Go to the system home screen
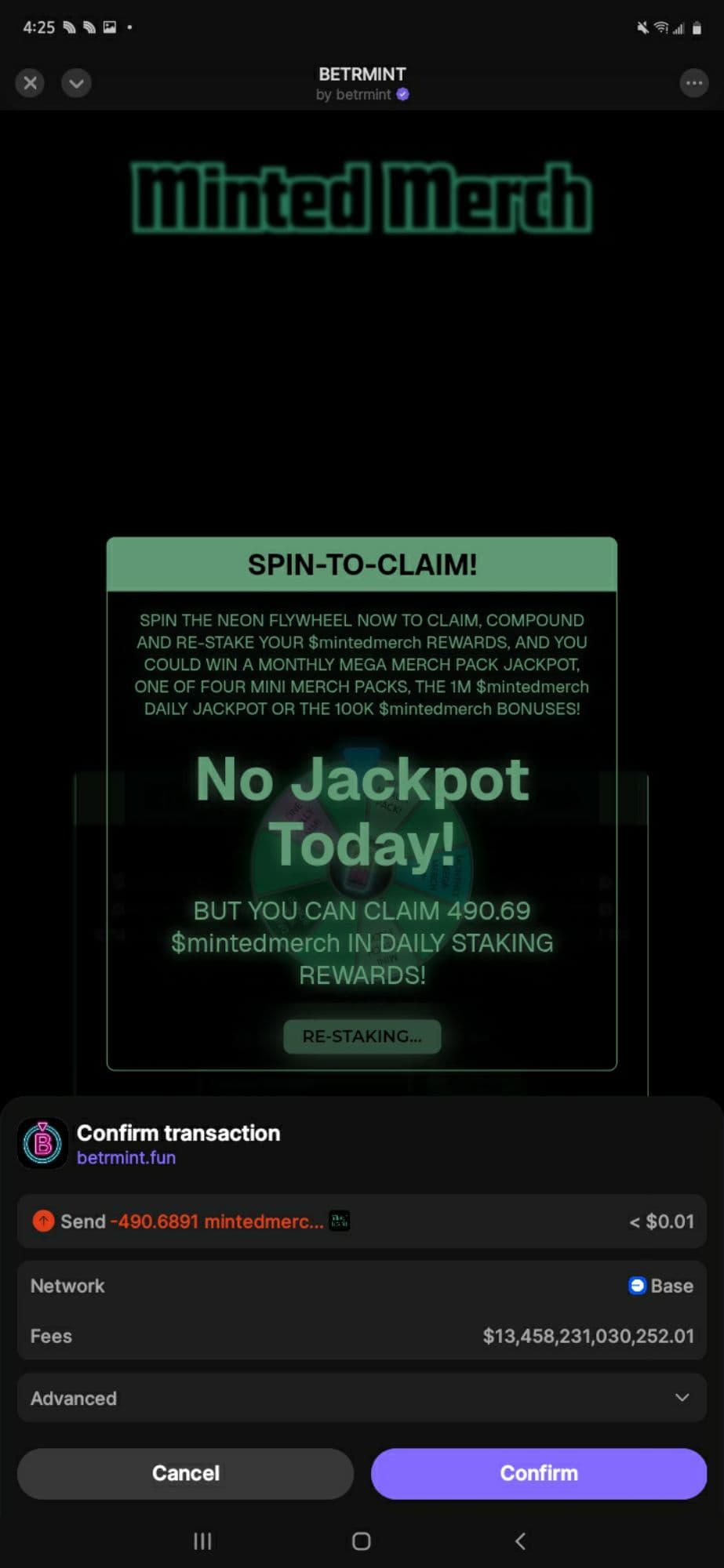724x1568 pixels. pyautogui.click(x=361, y=1541)
